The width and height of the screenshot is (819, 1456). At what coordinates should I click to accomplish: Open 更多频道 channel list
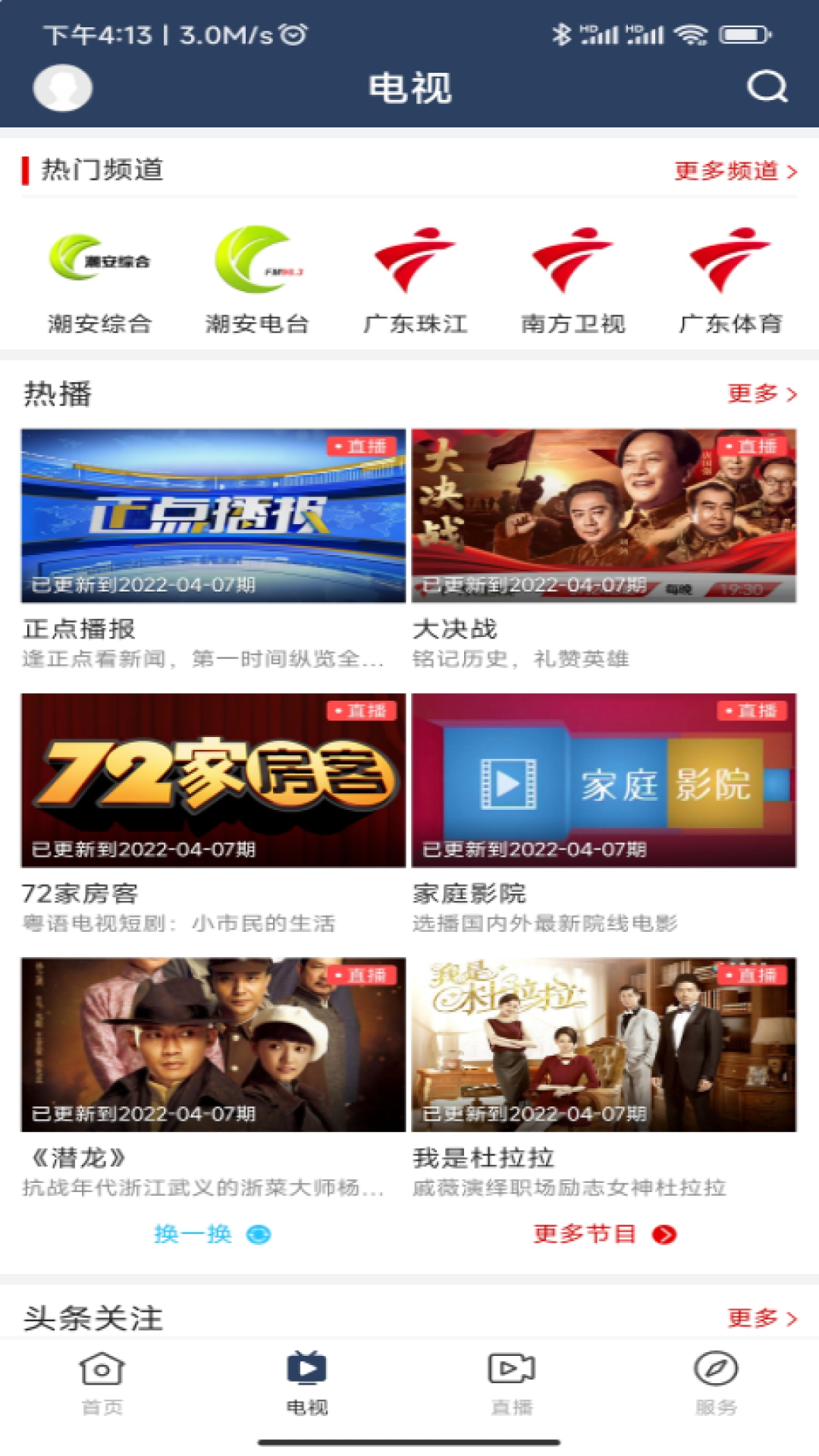tap(735, 171)
